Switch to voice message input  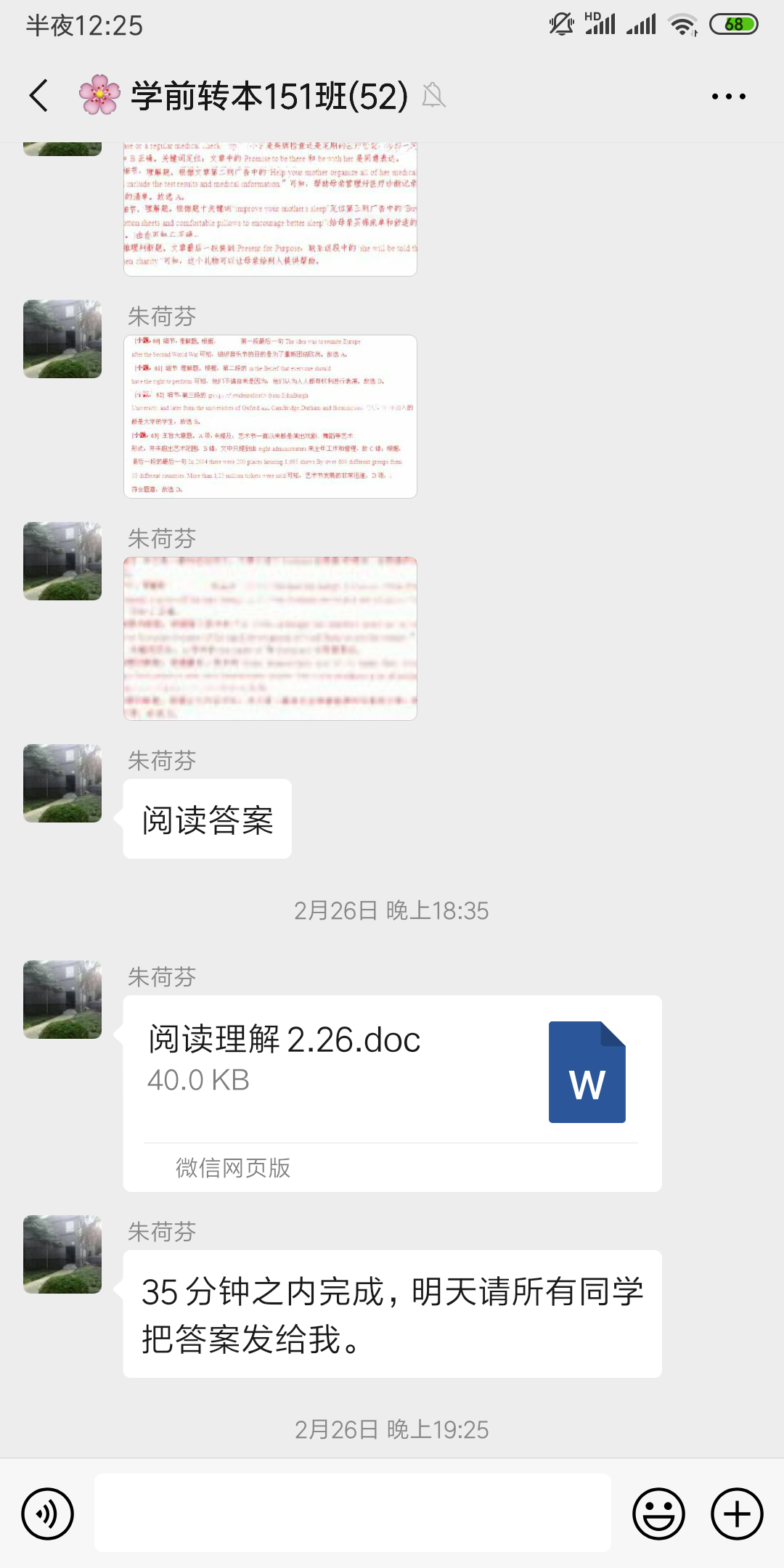point(48,1514)
